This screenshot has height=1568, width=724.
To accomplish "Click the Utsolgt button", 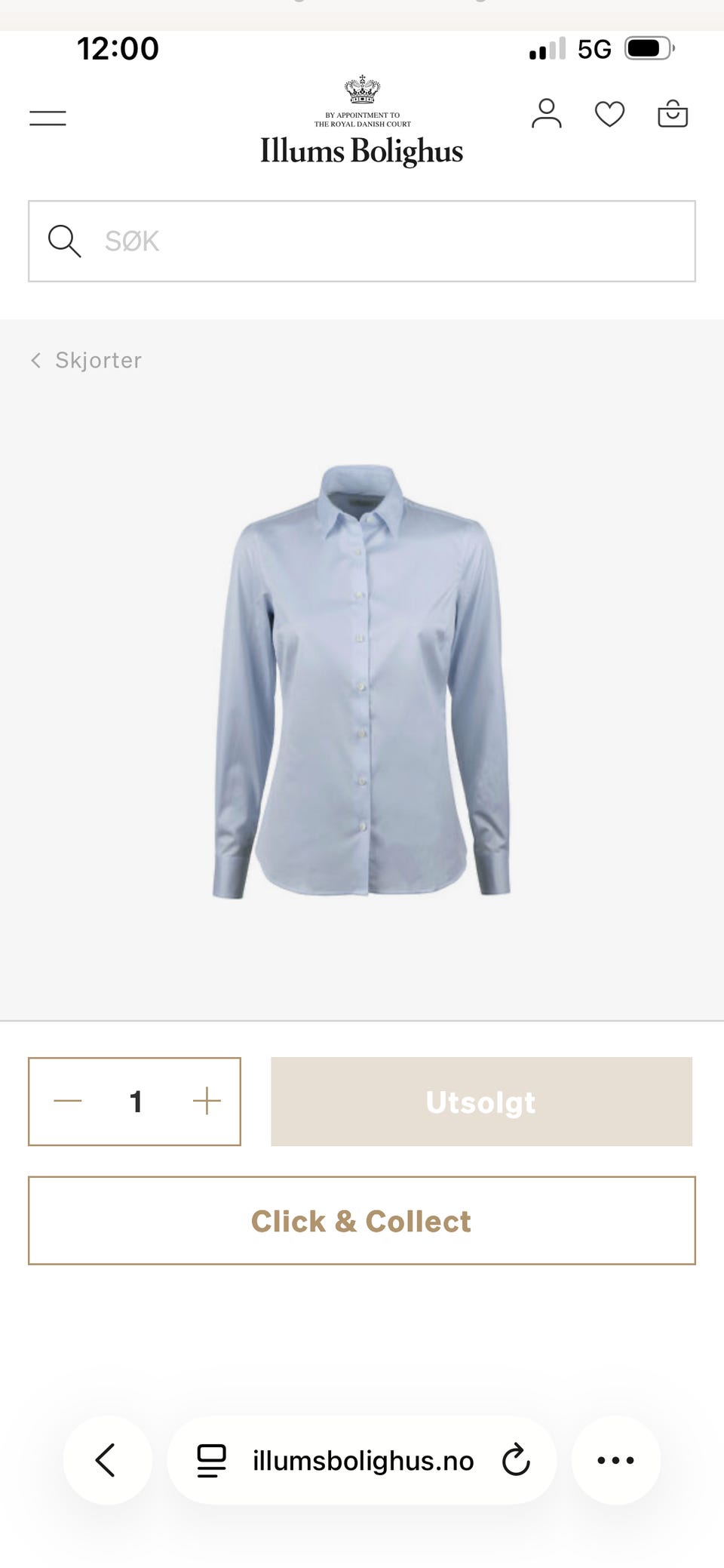I will coord(480,1102).
